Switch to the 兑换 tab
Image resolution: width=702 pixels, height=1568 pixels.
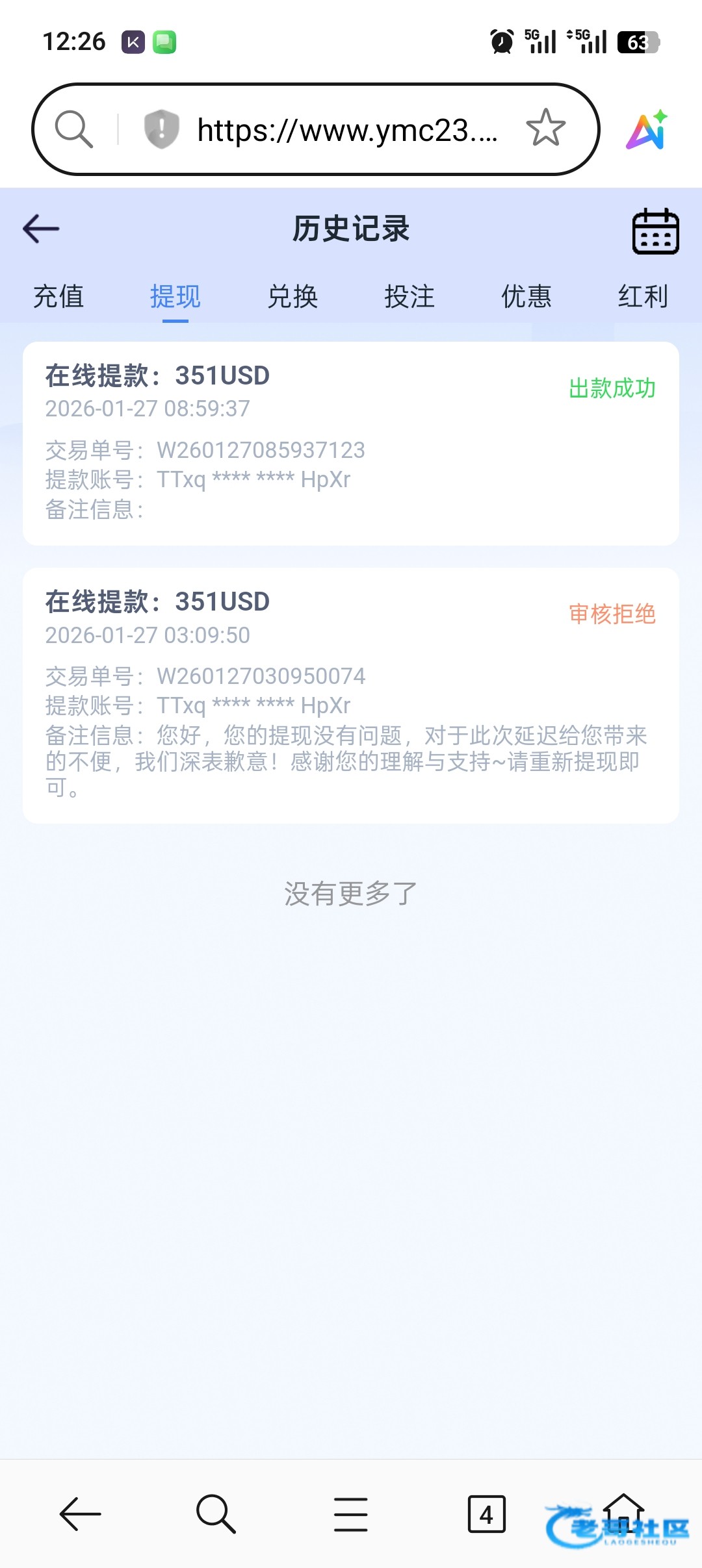coord(292,297)
